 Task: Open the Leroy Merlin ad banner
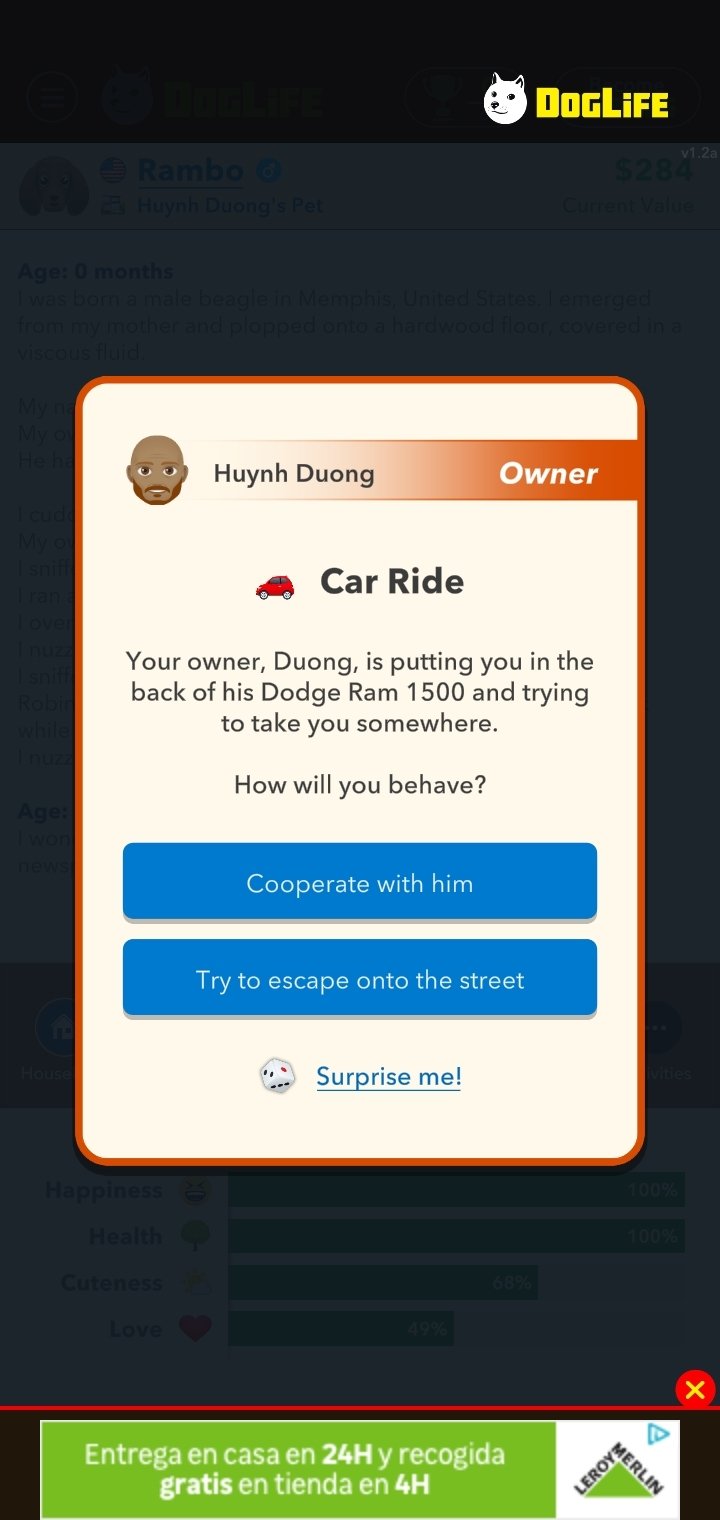click(x=360, y=1469)
